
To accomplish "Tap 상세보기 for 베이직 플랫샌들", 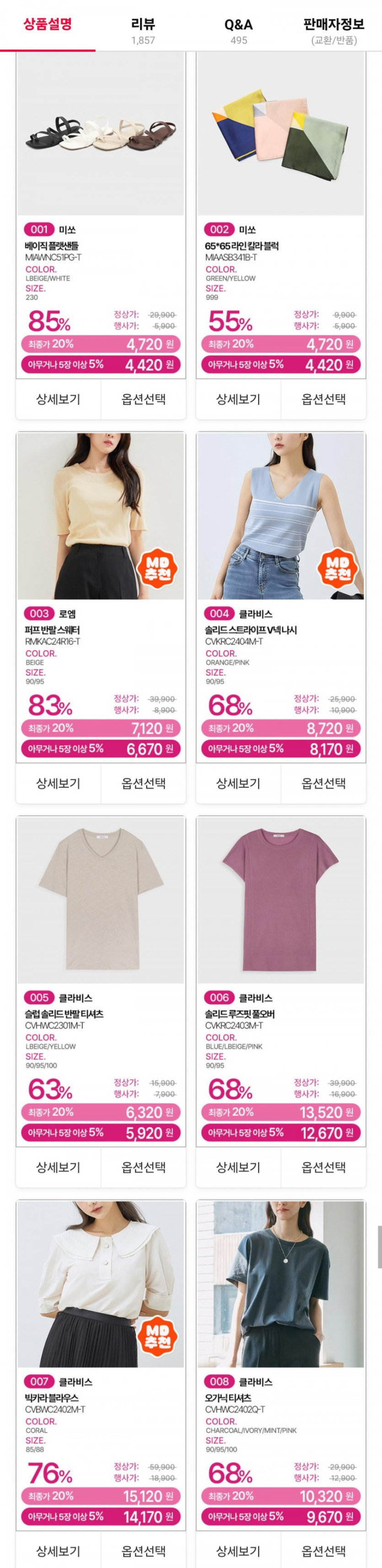I will 59,399.
